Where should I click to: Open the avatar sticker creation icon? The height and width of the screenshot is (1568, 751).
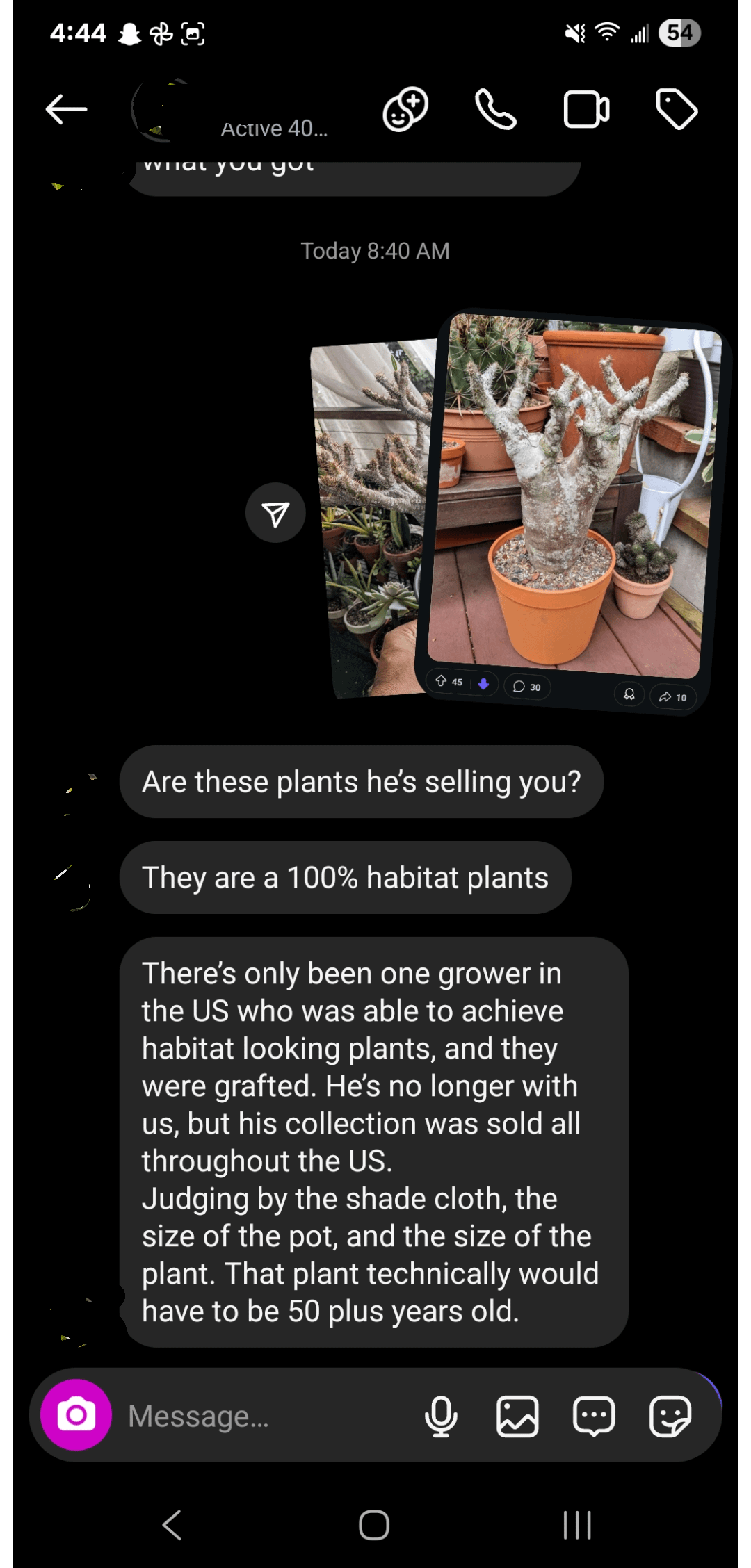405,110
